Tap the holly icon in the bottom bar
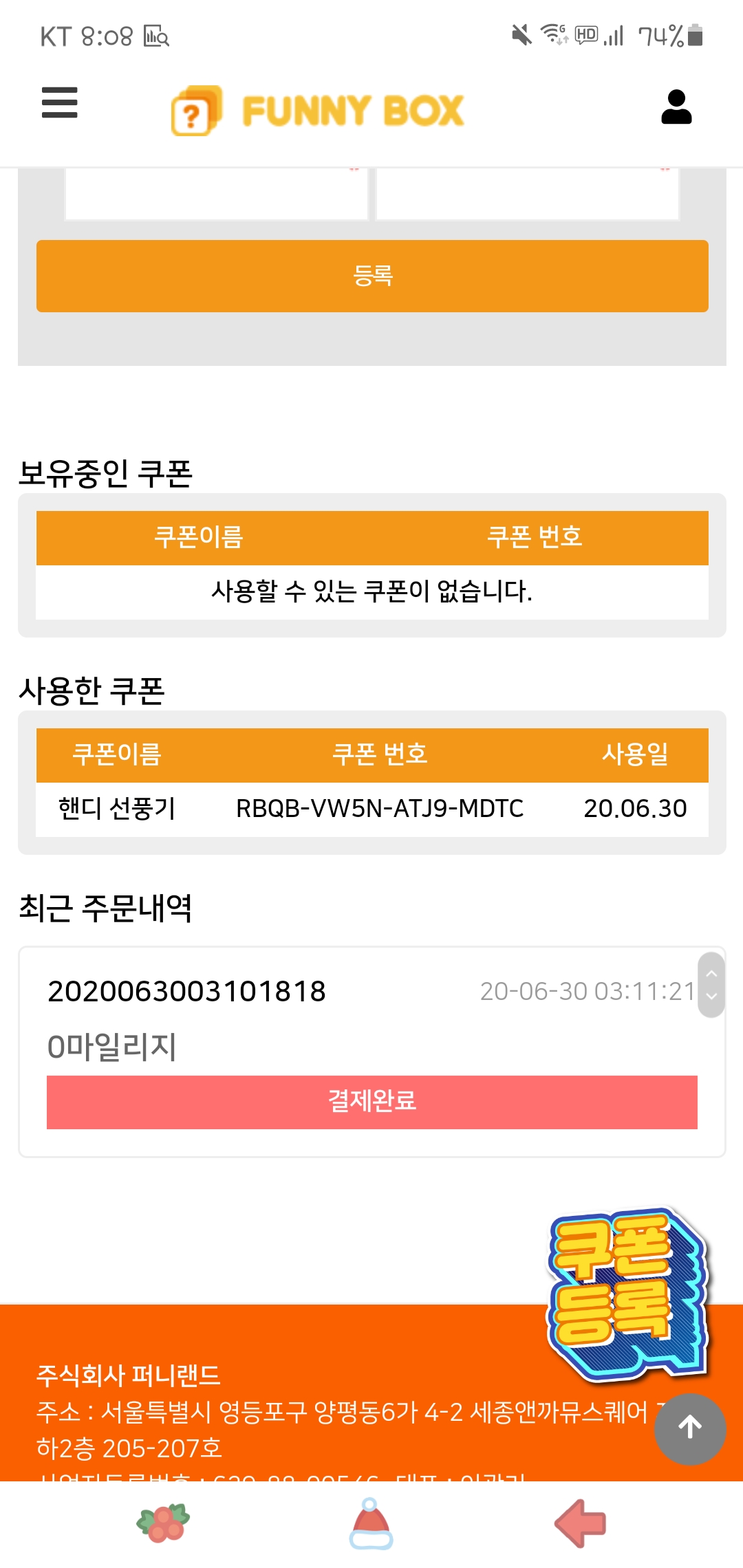 (x=163, y=1523)
